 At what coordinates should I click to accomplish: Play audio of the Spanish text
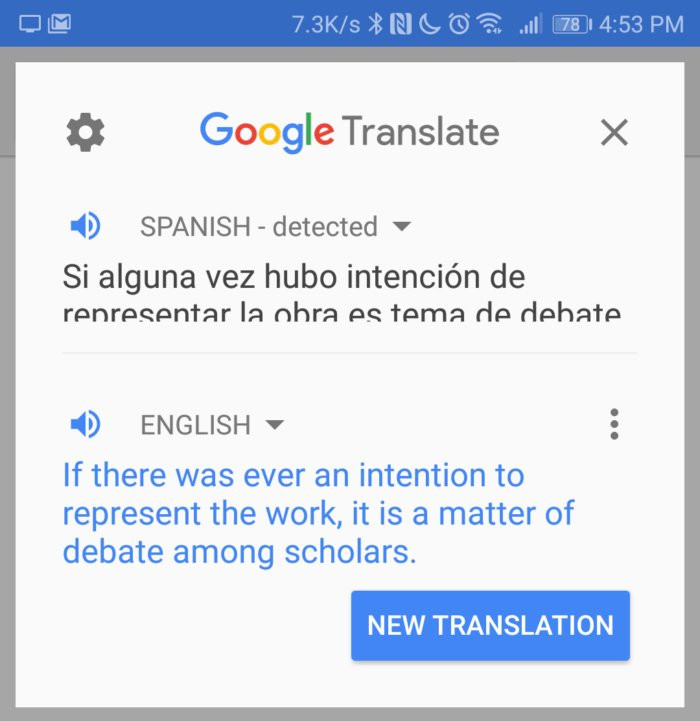(85, 227)
